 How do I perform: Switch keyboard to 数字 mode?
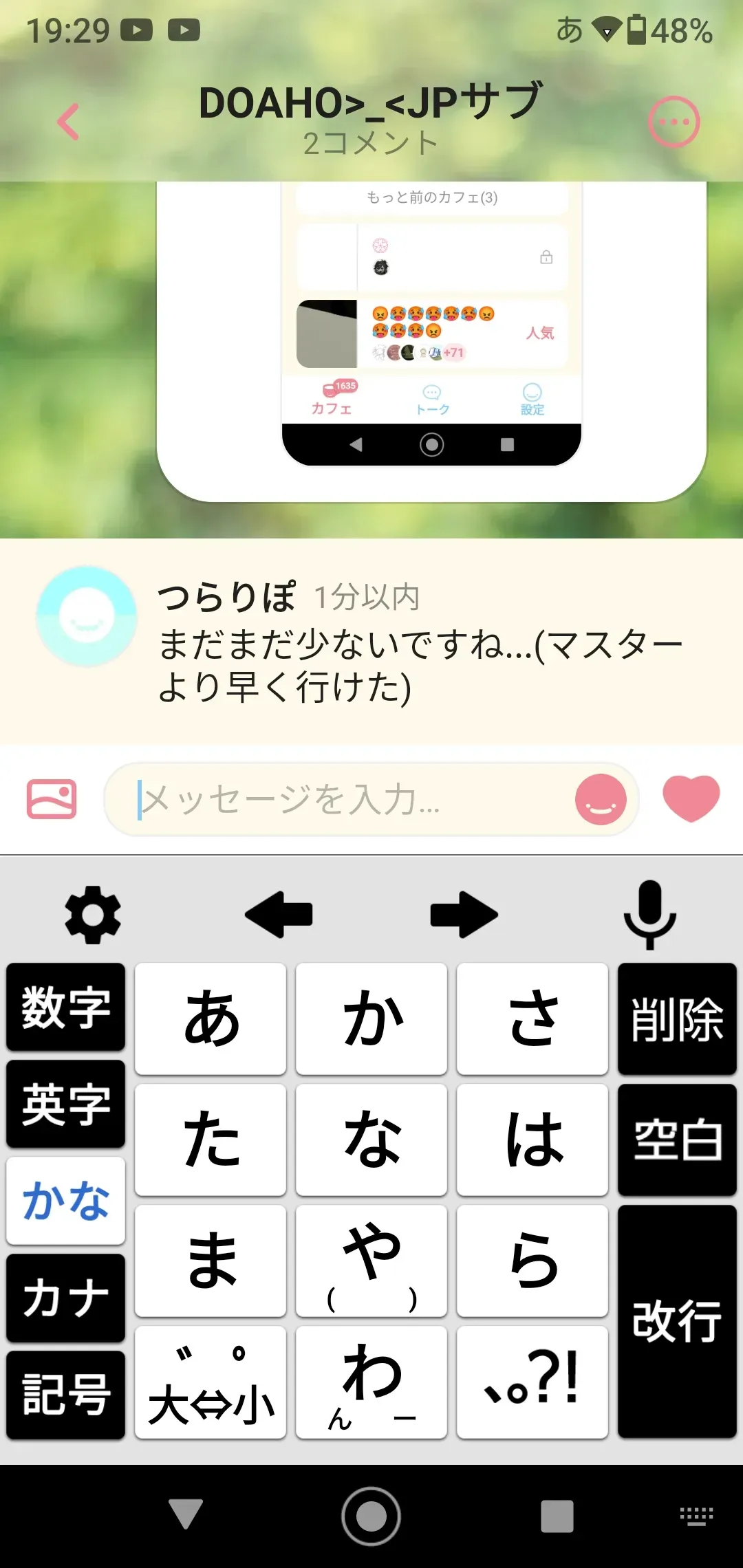pyautogui.click(x=66, y=1008)
